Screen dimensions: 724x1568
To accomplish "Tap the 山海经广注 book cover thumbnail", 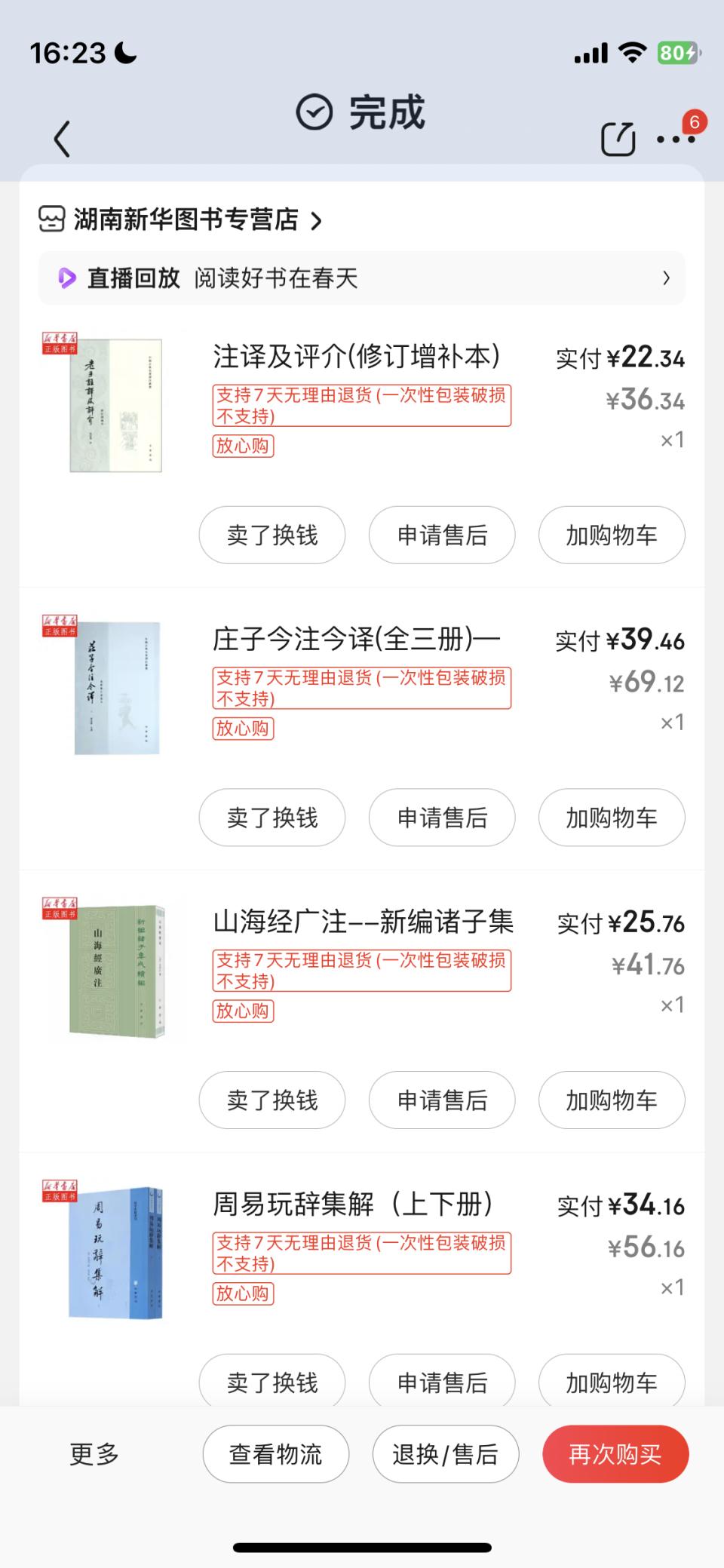I will 115,969.
